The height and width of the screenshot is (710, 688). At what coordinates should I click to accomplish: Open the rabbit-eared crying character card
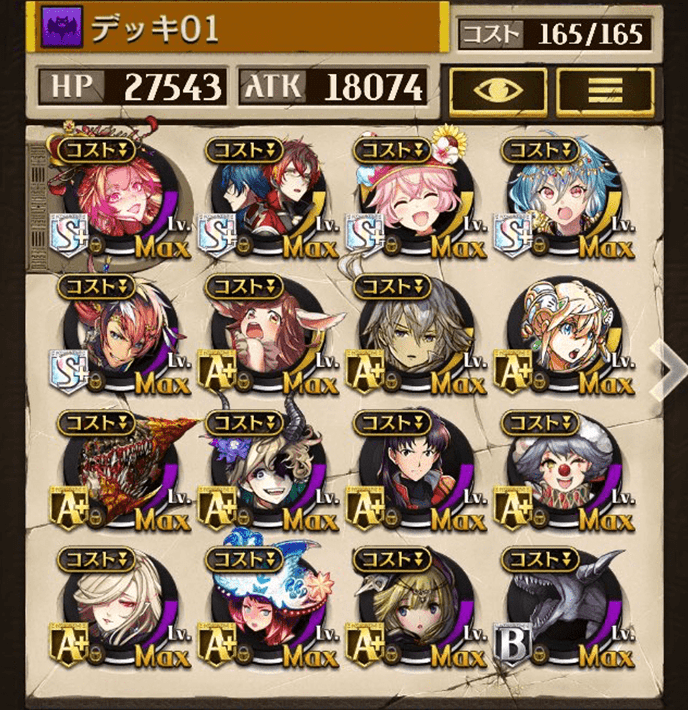tap(260, 332)
